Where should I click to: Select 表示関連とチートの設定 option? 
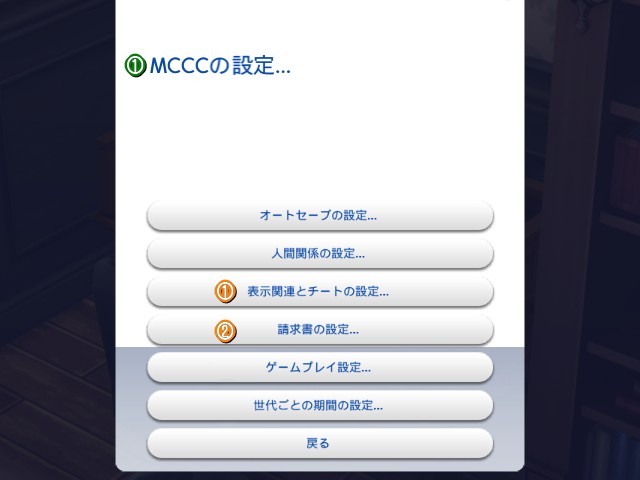pos(319,291)
